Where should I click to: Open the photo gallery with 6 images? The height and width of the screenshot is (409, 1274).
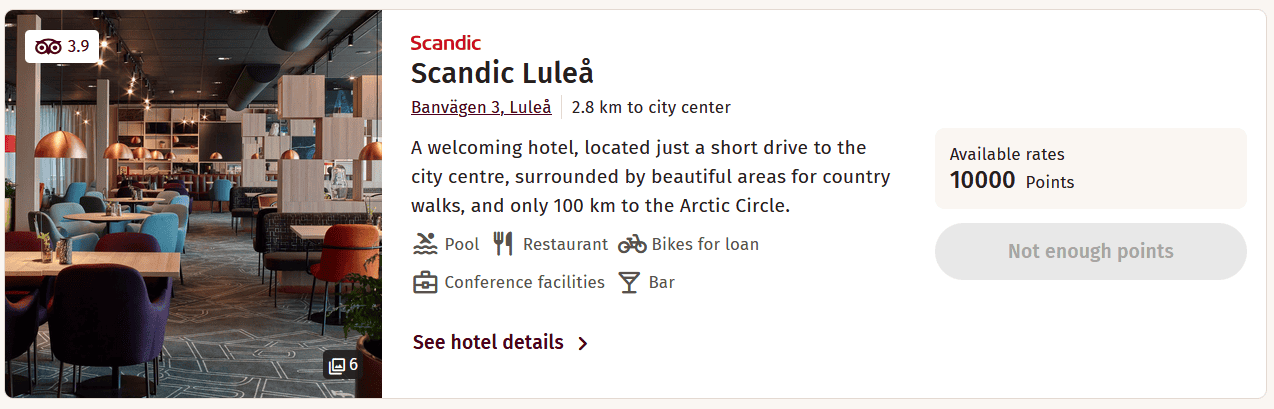[x=341, y=364]
